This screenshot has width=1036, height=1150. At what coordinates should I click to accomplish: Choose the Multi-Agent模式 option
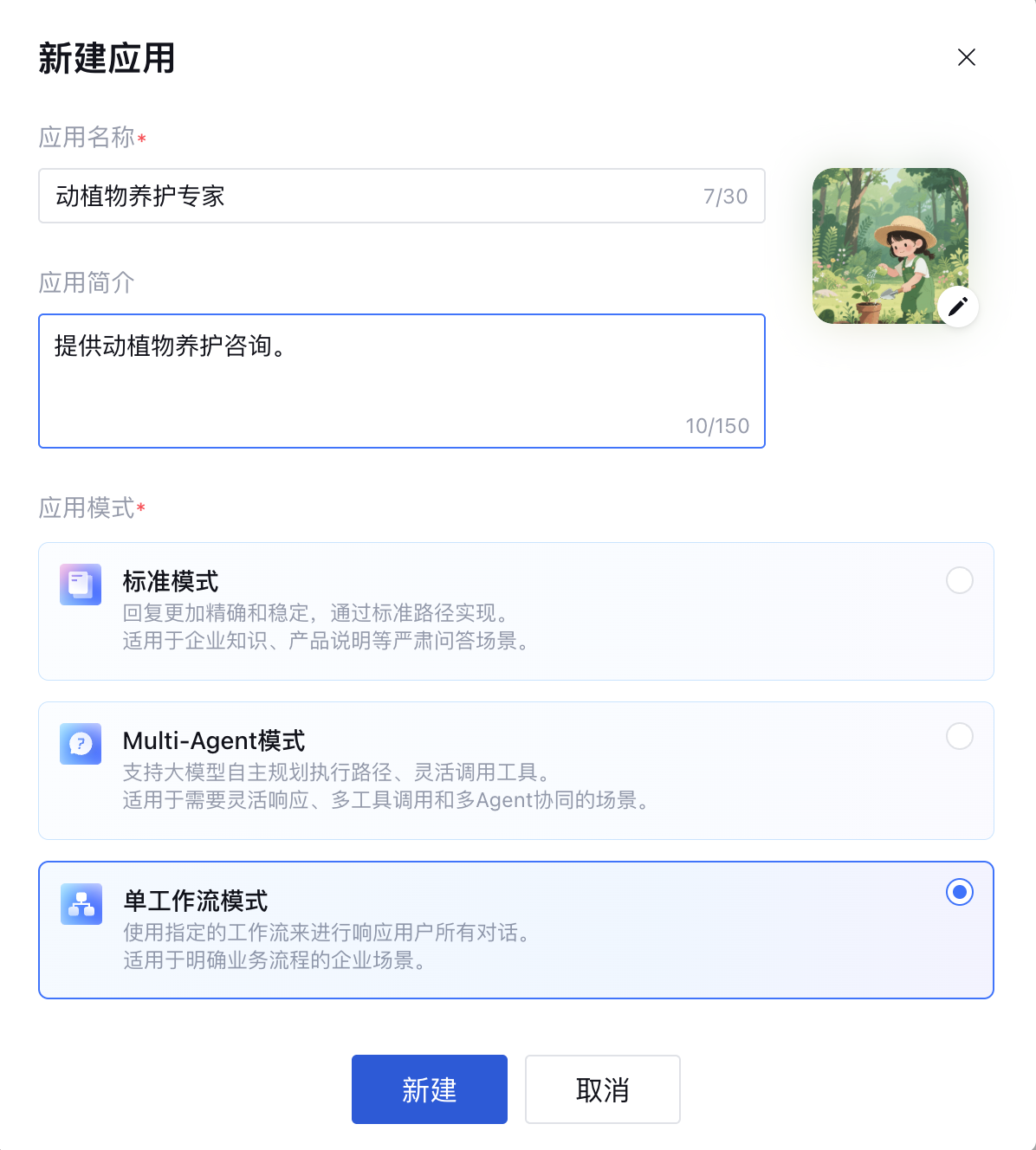point(959,736)
